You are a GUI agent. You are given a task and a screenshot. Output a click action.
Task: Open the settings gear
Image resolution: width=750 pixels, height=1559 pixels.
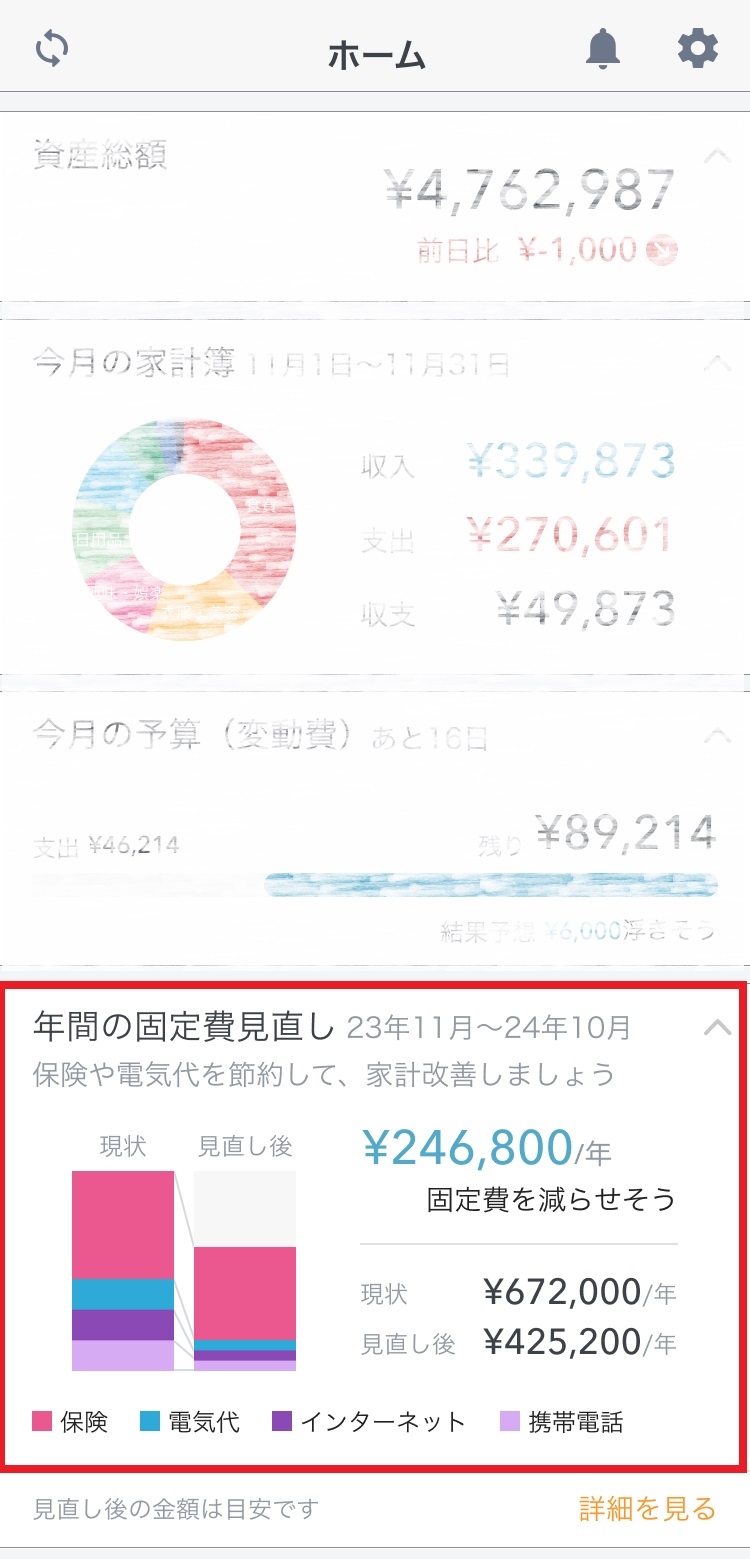(697, 48)
